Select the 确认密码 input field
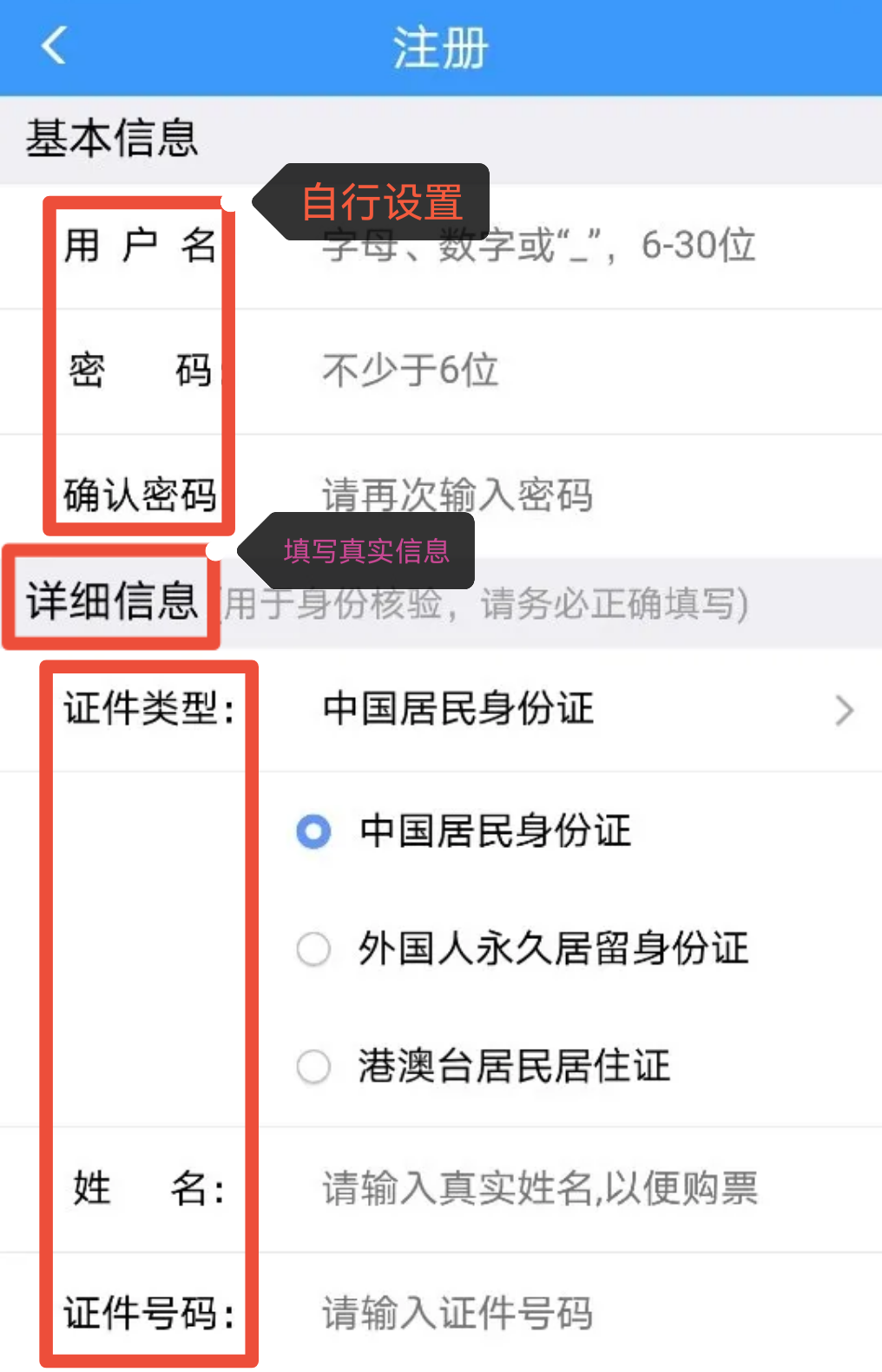Viewport: 882px width, 1372px height. tap(556, 496)
